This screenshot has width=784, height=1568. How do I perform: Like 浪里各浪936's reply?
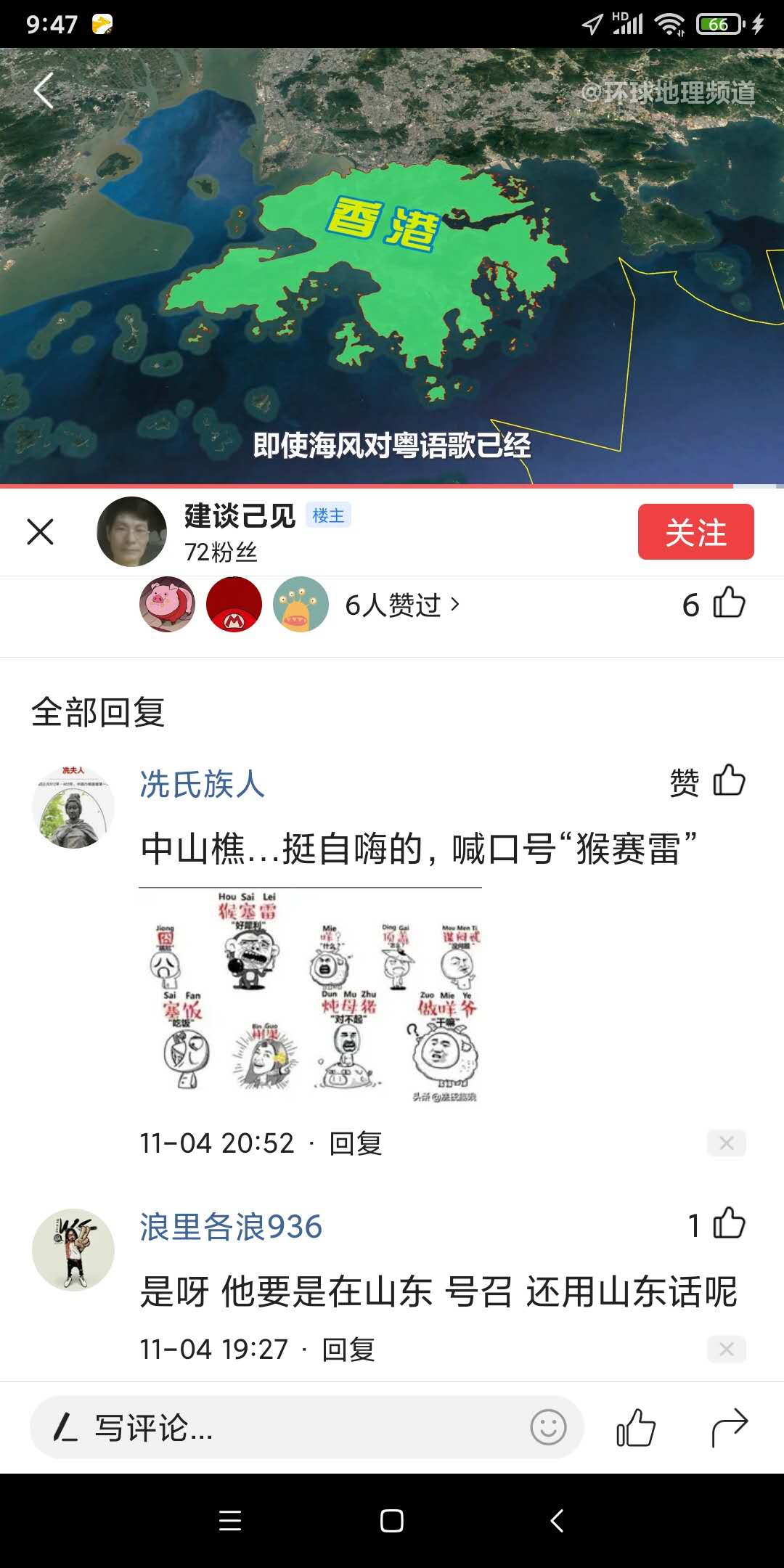729,1224
